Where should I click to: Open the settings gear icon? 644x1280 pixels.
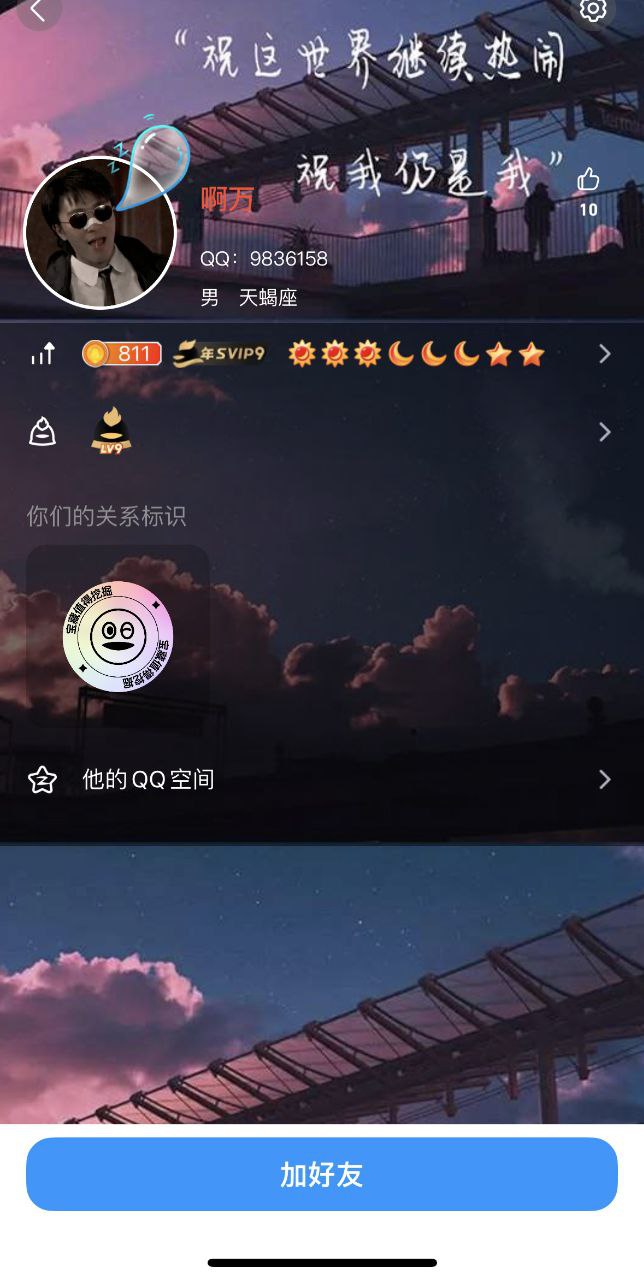[593, 10]
